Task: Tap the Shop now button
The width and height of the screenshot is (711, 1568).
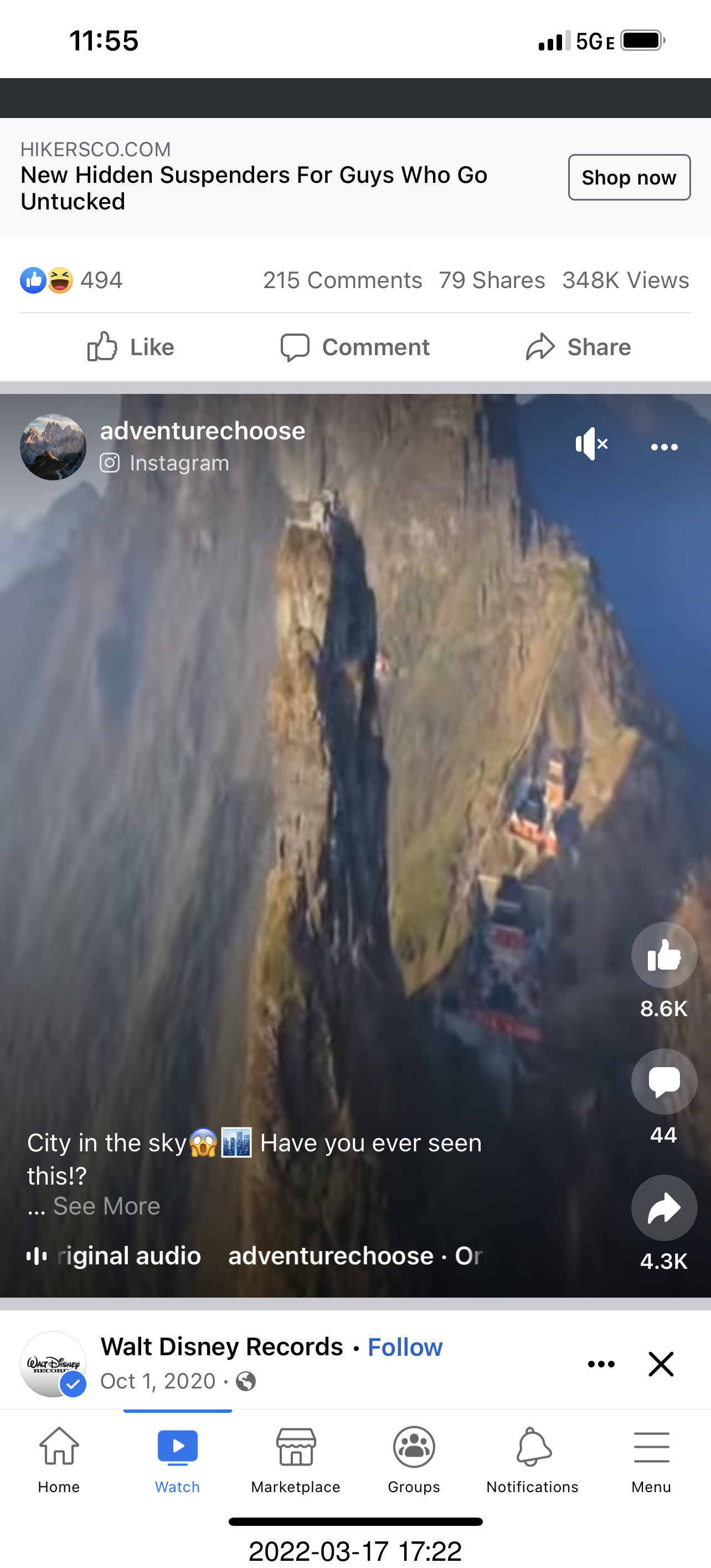Action: (628, 177)
